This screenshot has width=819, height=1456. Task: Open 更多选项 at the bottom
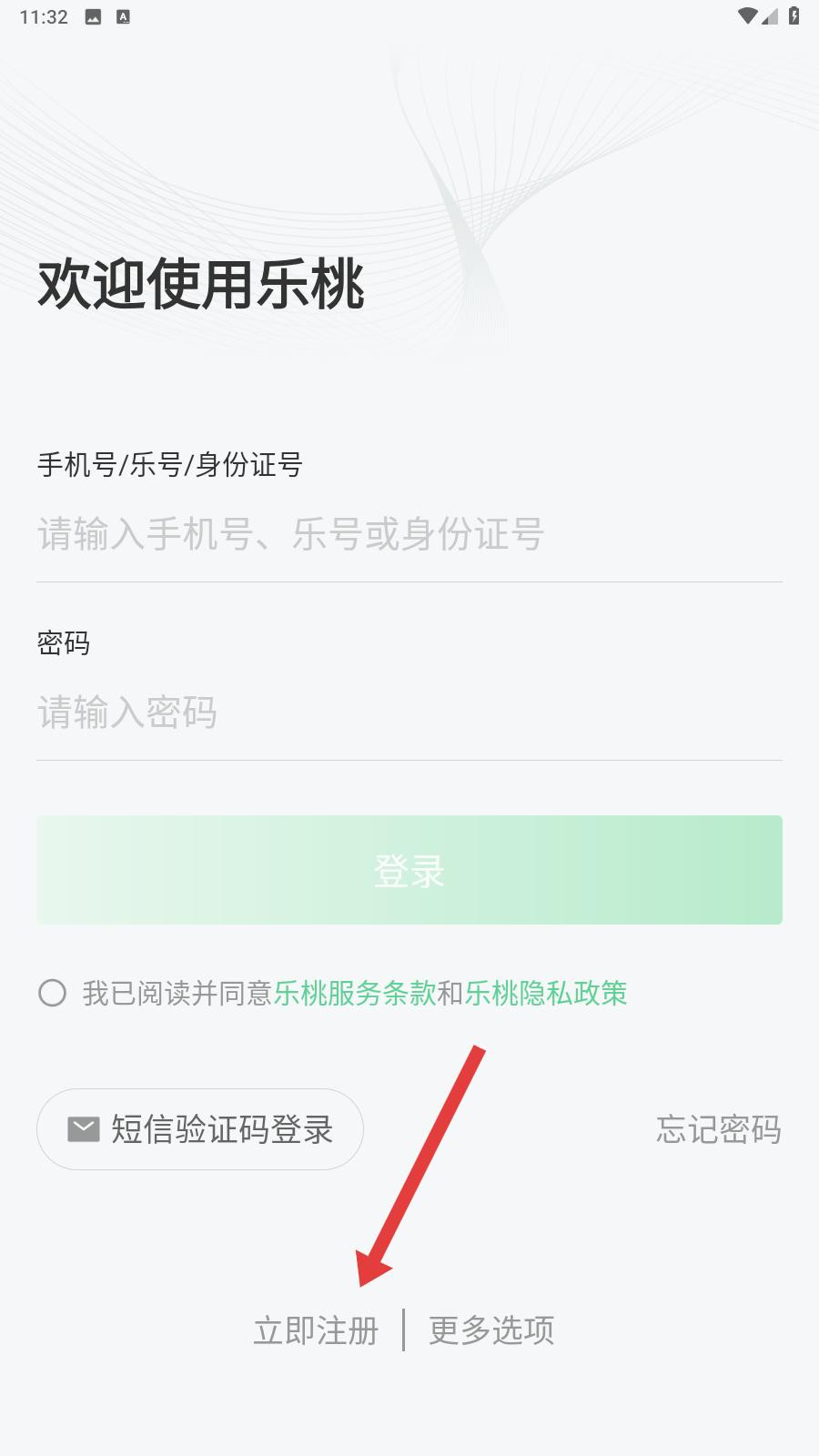[x=491, y=1331]
